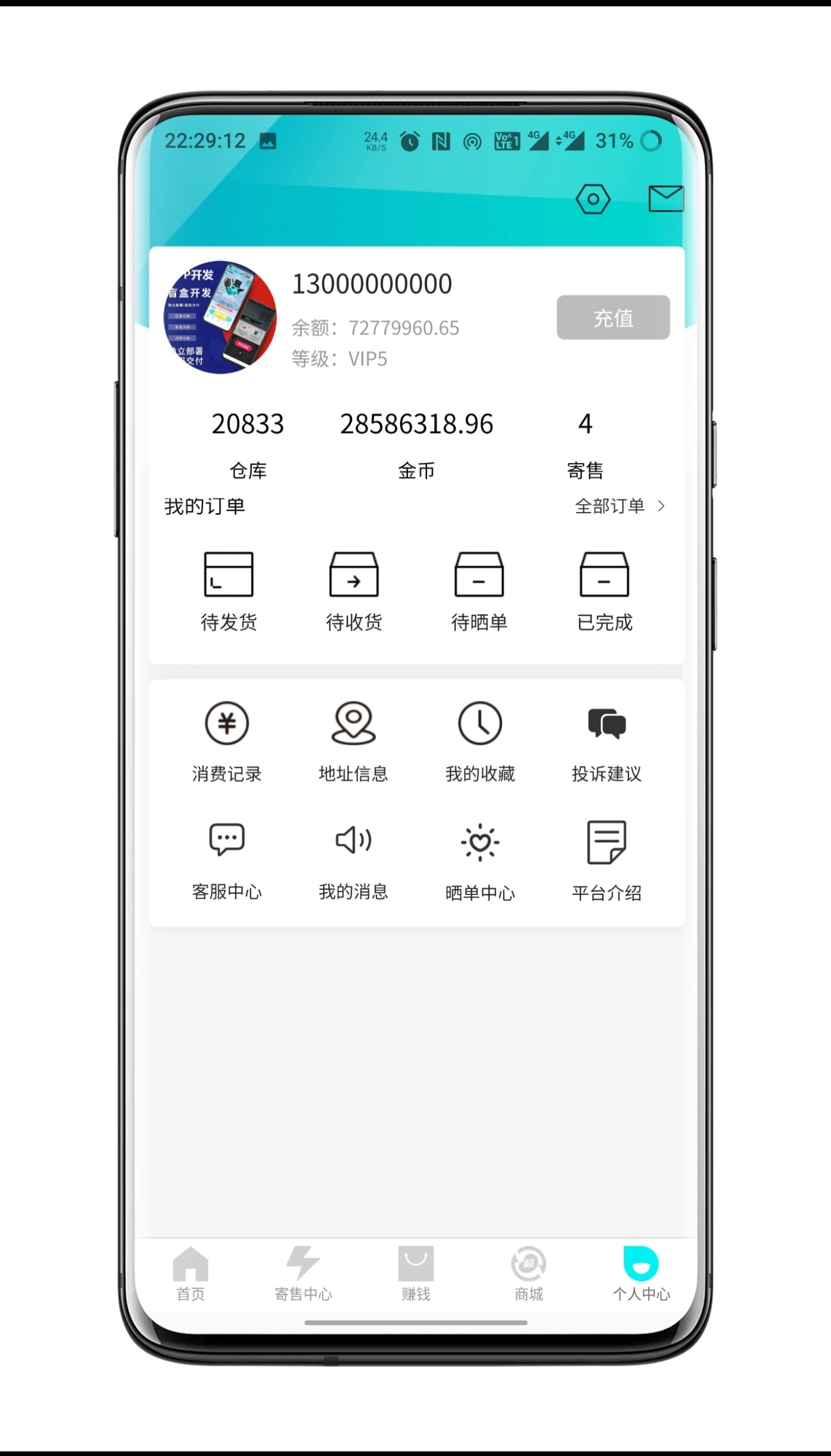Image resolution: width=831 pixels, height=1456 pixels.
Task: Open the settings hexagon icon
Action: pyautogui.click(x=593, y=200)
